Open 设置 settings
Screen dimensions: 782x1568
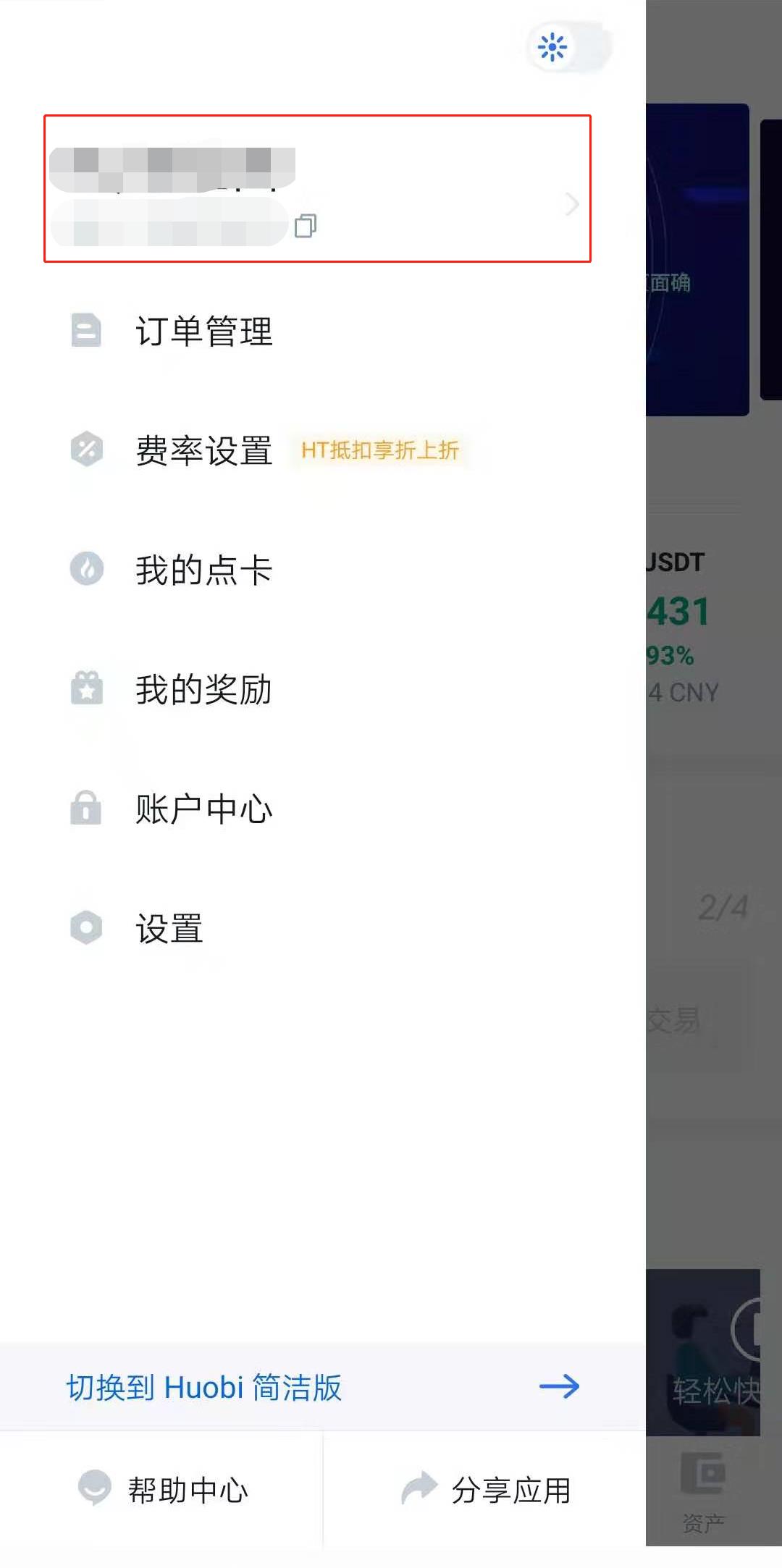click(322, 928)
